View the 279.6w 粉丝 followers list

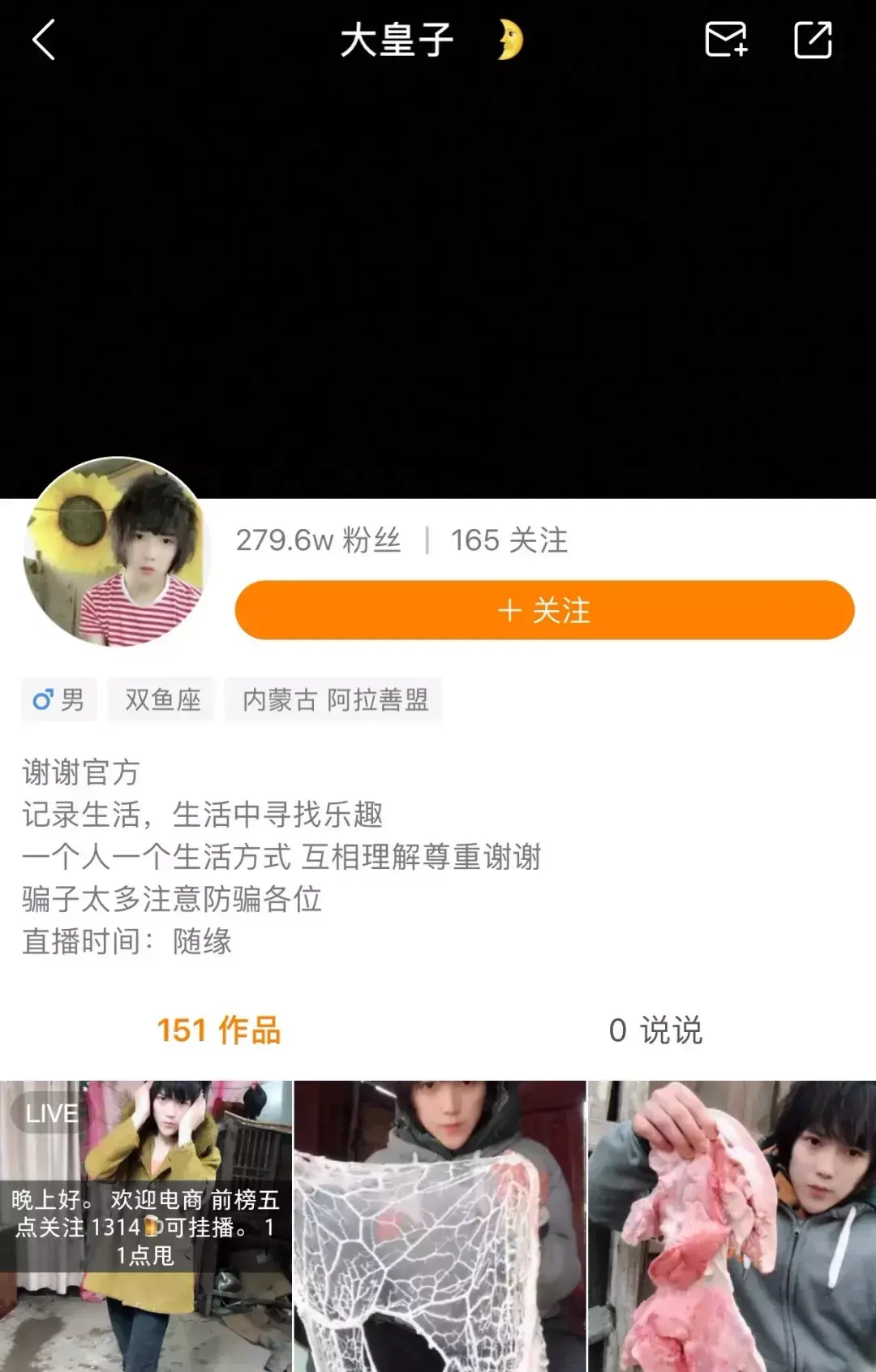click(319, 540)
